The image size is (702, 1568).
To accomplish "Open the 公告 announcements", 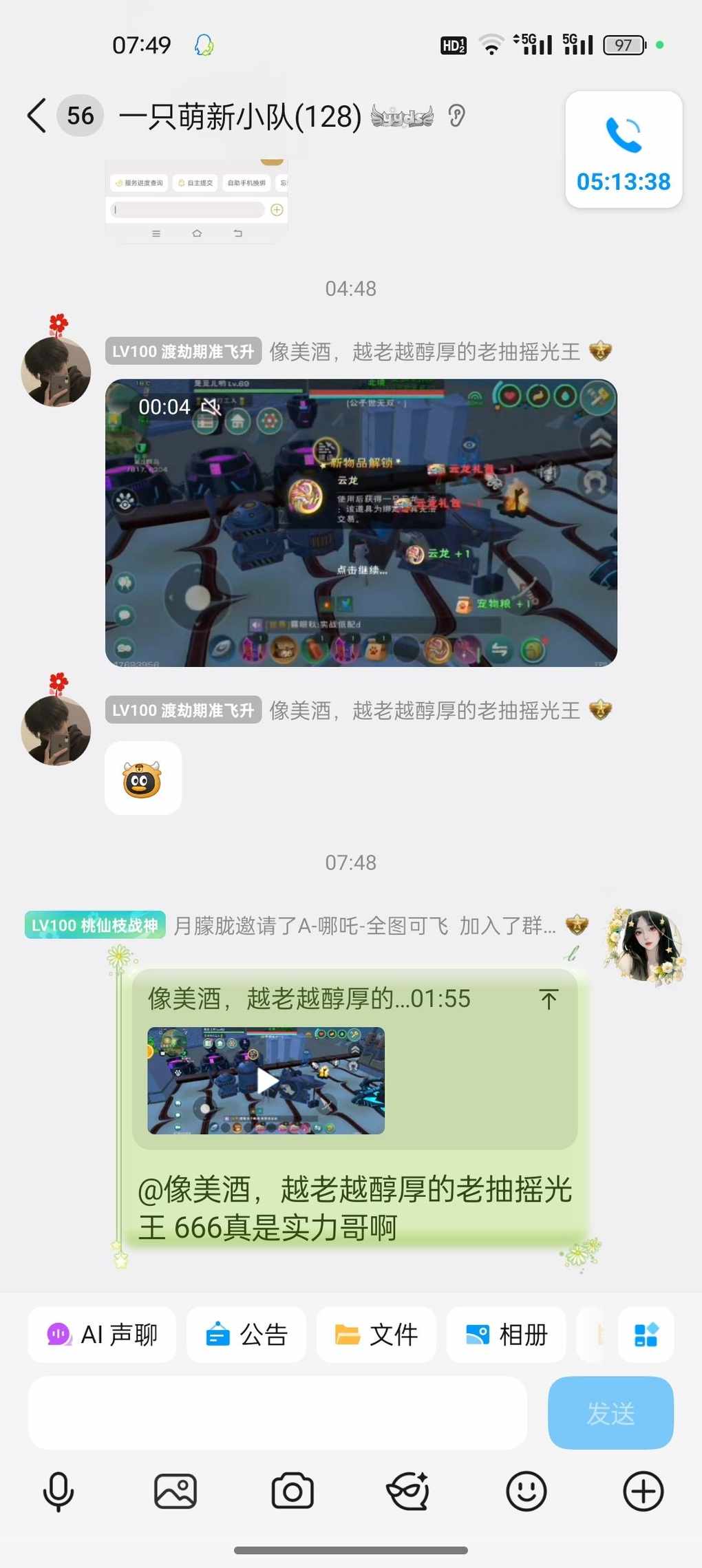I will tap(246, 1335).
